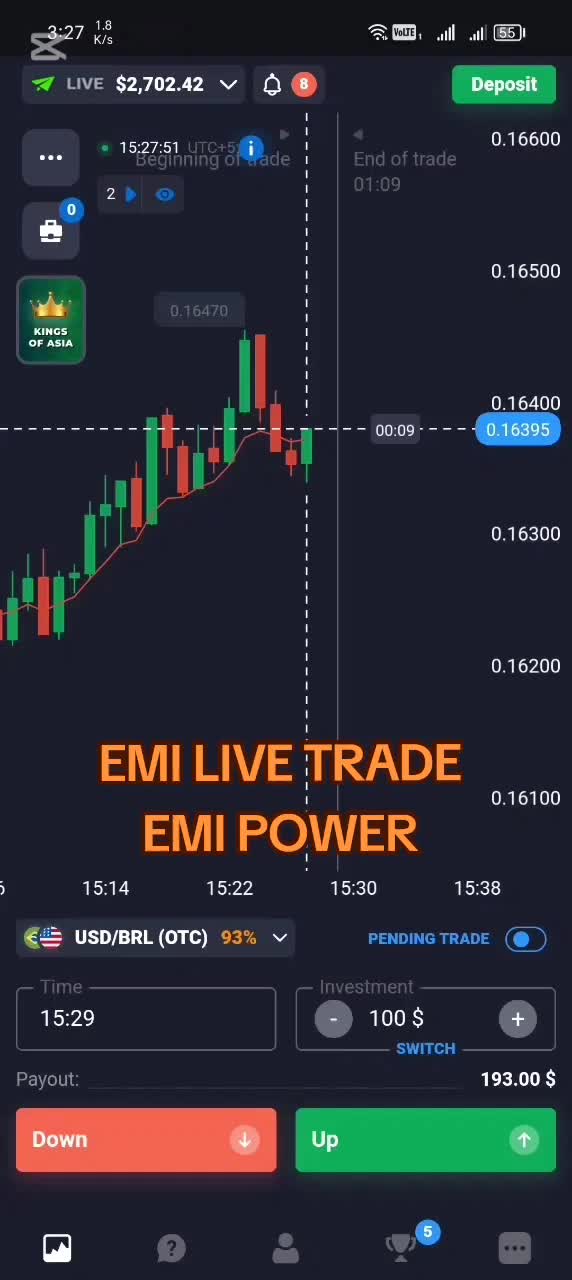Open the trades briefcase icon

tap(50, 231)
